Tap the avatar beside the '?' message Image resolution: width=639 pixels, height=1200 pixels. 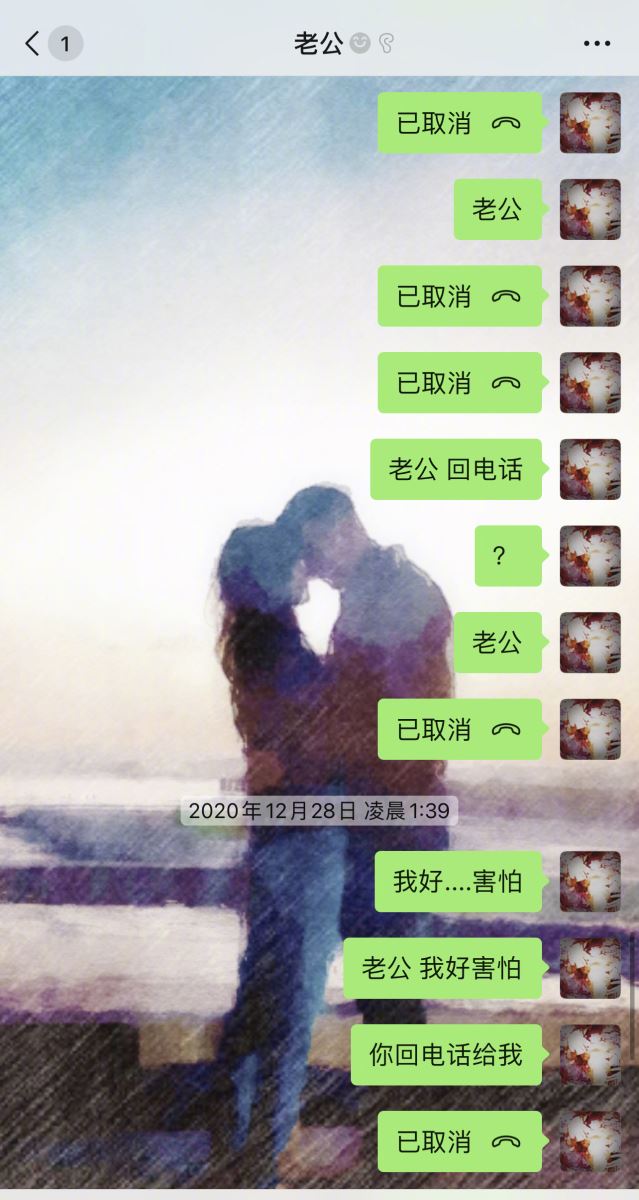[x=589, y=555]
